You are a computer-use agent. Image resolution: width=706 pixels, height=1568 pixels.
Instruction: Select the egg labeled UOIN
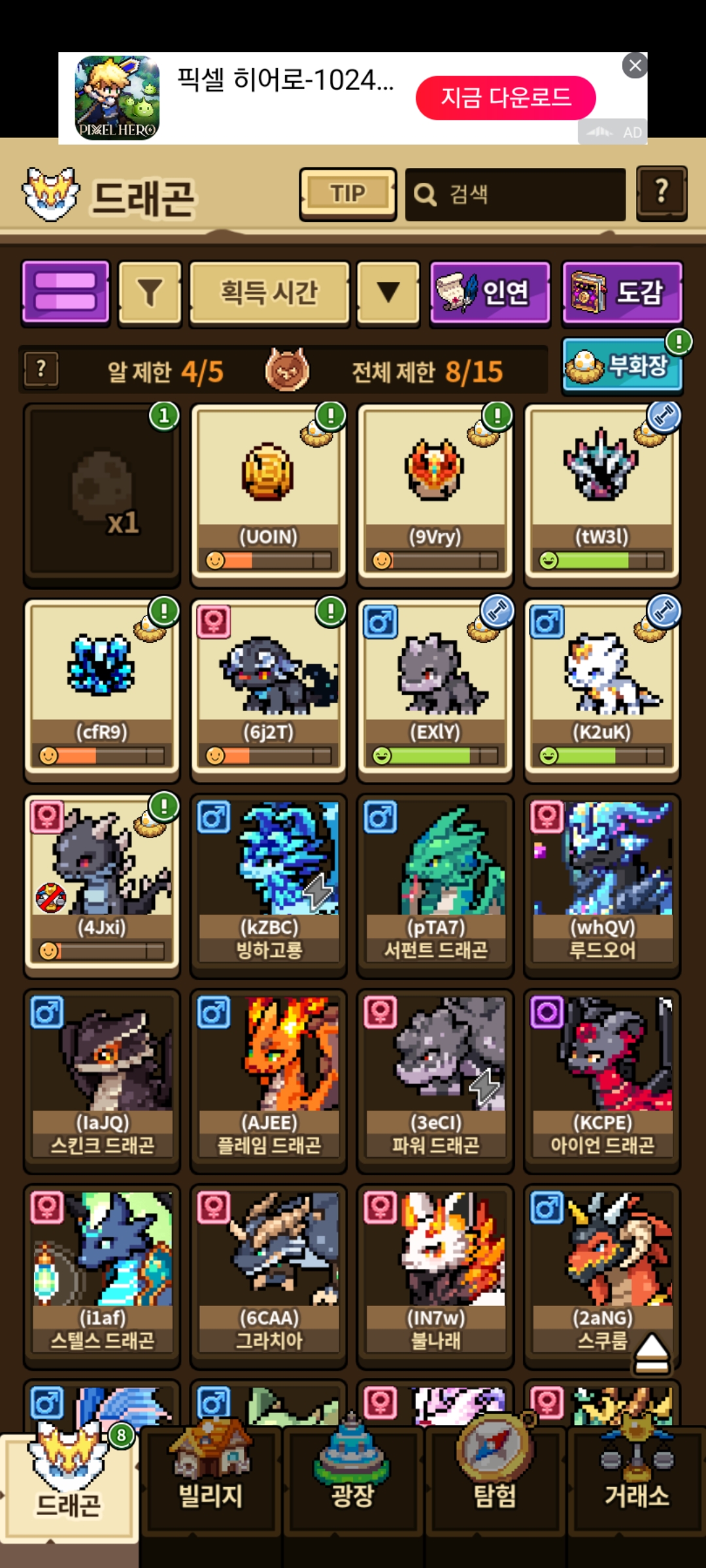pyautogui.click(x=268, y=490)
